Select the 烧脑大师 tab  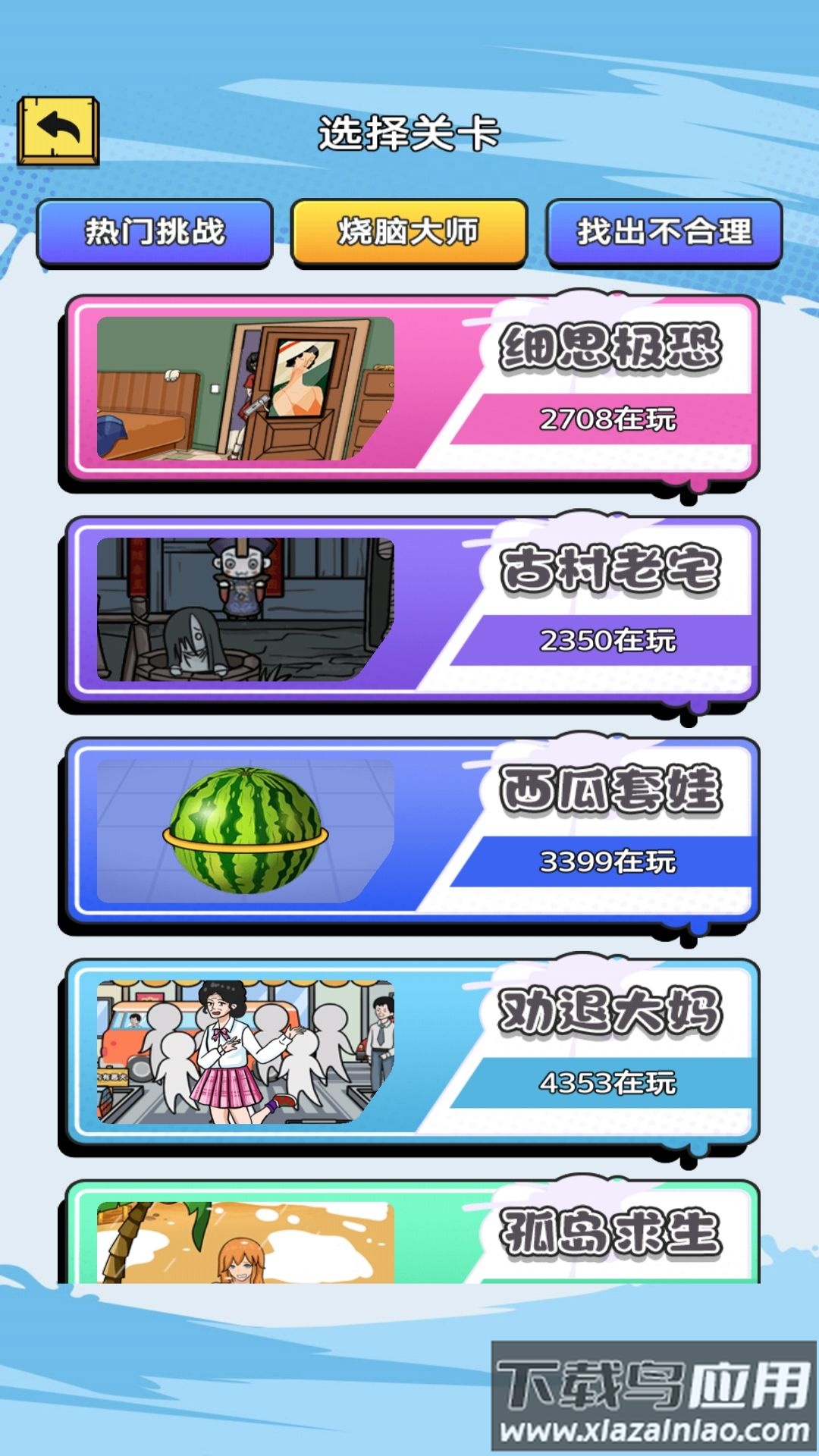click(x=409, y=232)
